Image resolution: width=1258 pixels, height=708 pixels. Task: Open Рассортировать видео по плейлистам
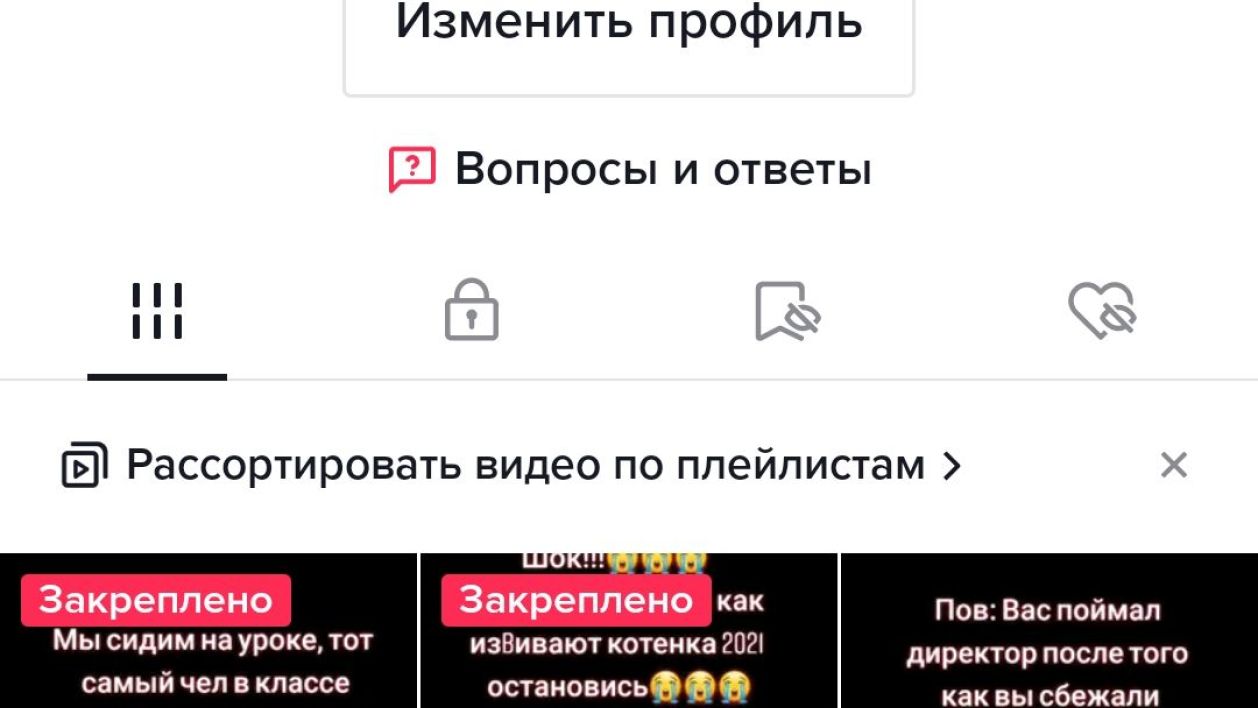[510, 466]
